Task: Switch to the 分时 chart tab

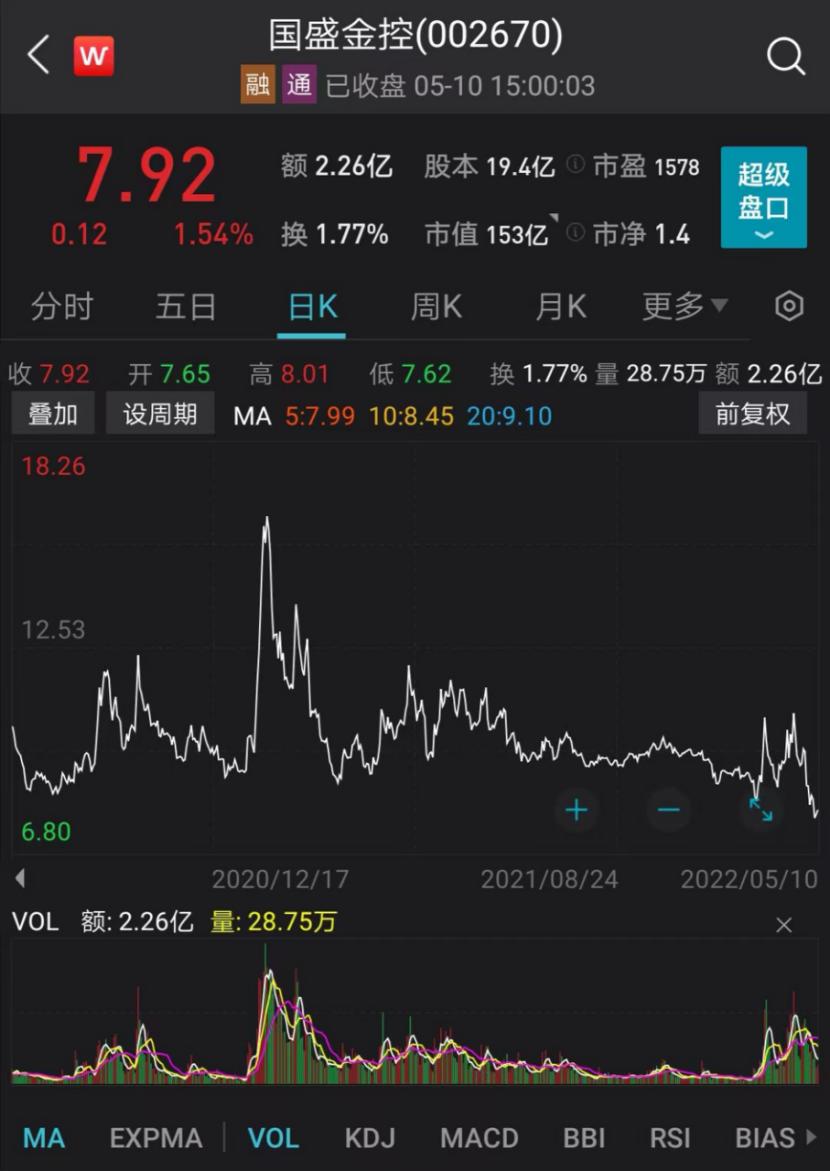Action: 62,307
